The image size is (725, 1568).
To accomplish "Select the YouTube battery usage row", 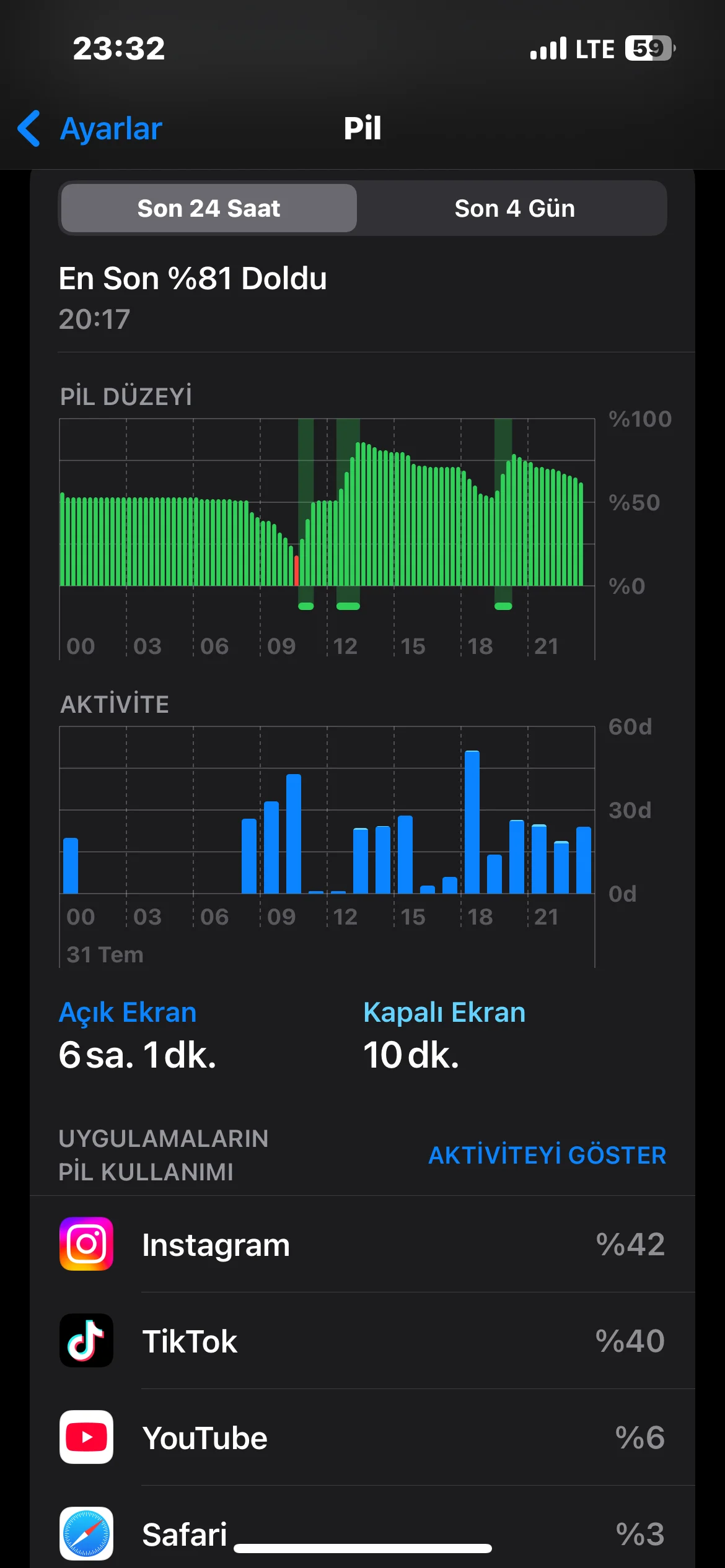I will pos(362,1438).
